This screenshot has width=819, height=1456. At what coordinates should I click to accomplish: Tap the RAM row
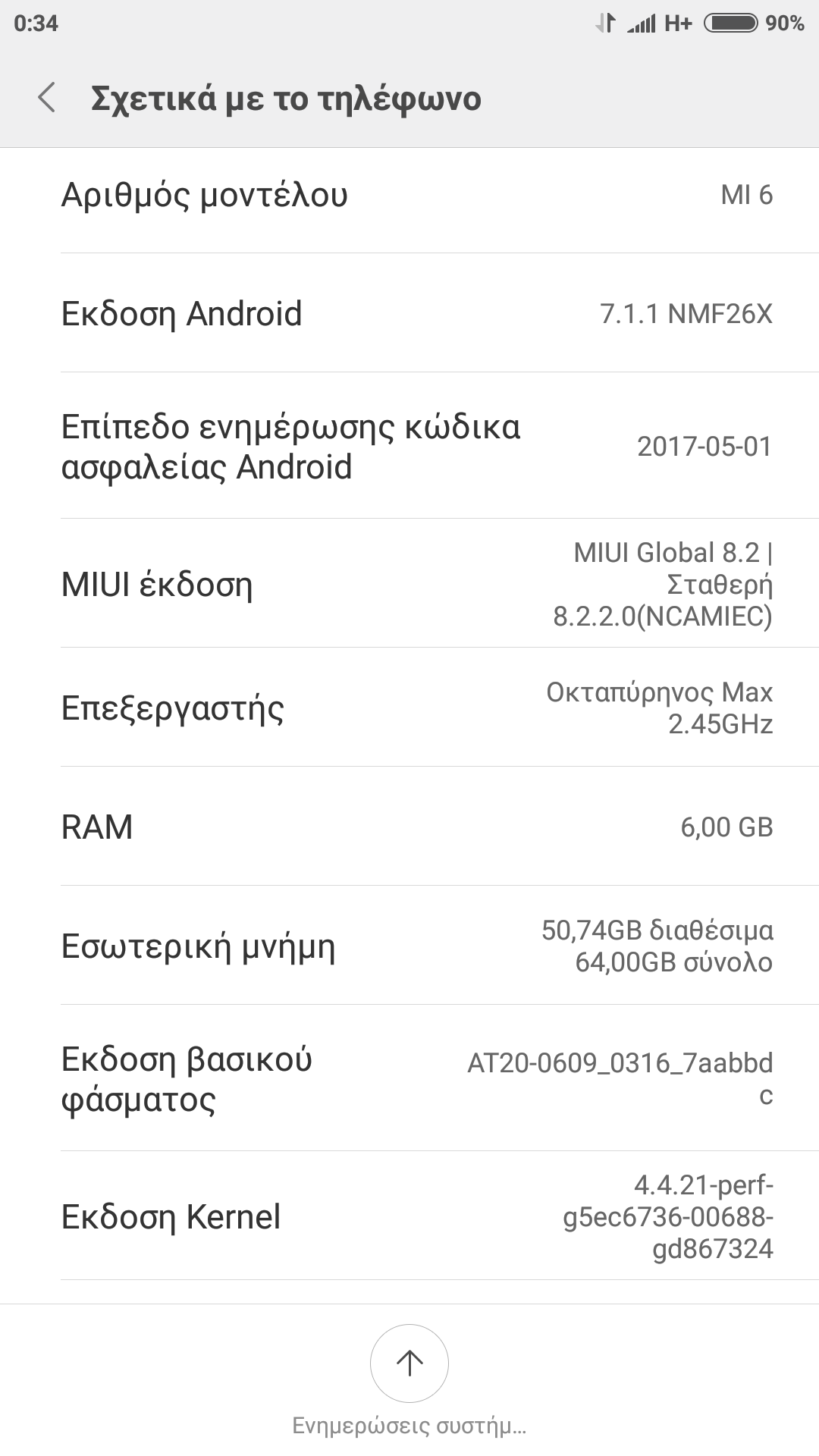409,827
